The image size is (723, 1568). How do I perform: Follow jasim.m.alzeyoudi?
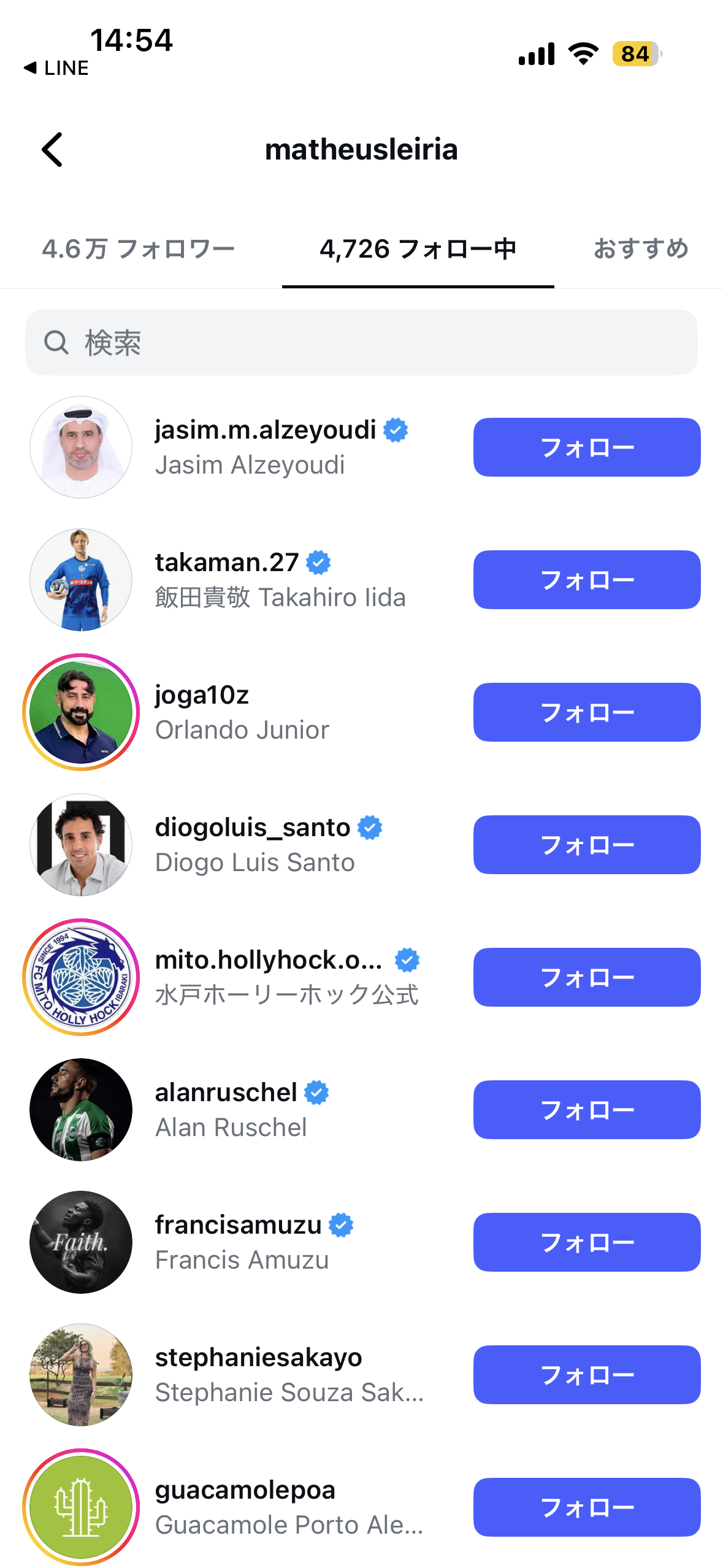586,447
